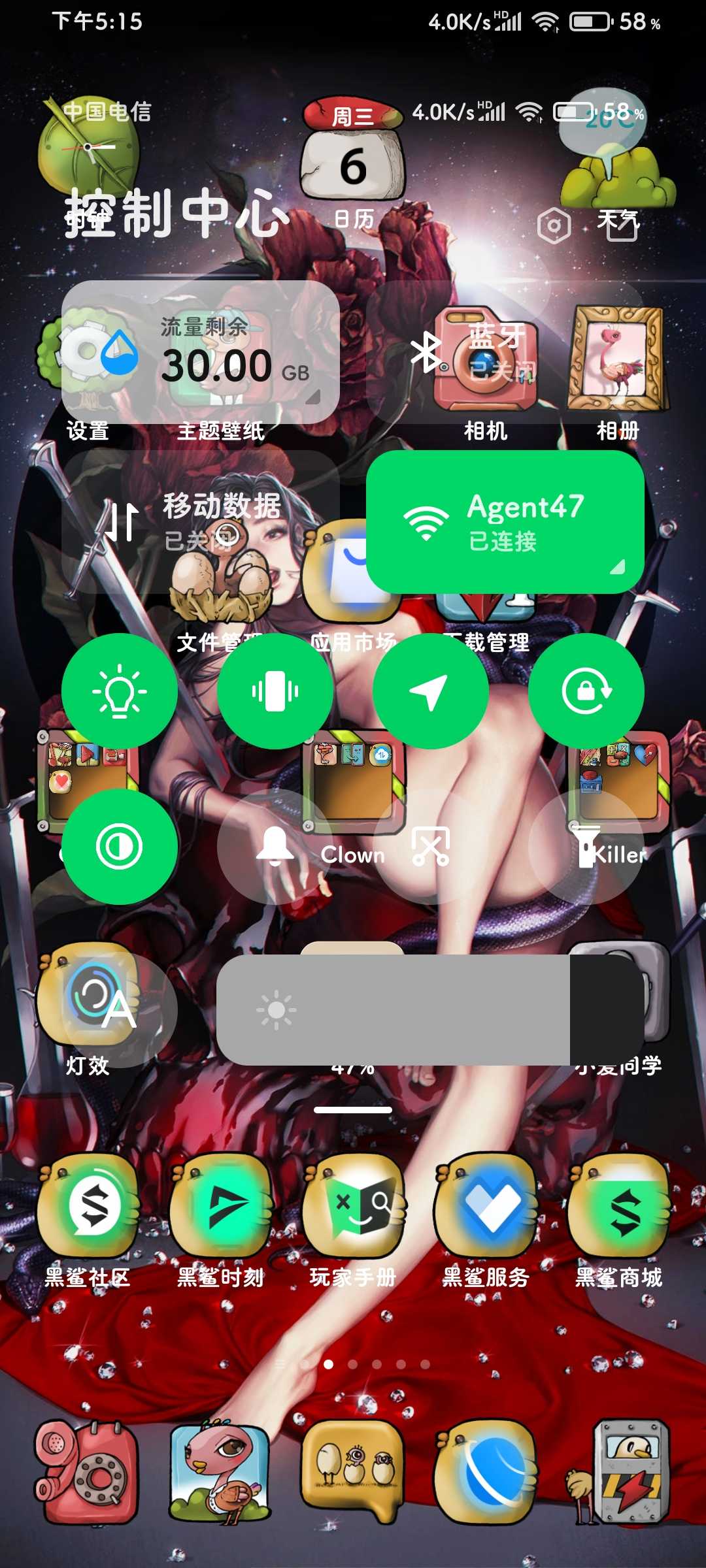The image size is (706, 1568).
Task: Take a screenshot with the scissors icon
Action: coord(431,847)
